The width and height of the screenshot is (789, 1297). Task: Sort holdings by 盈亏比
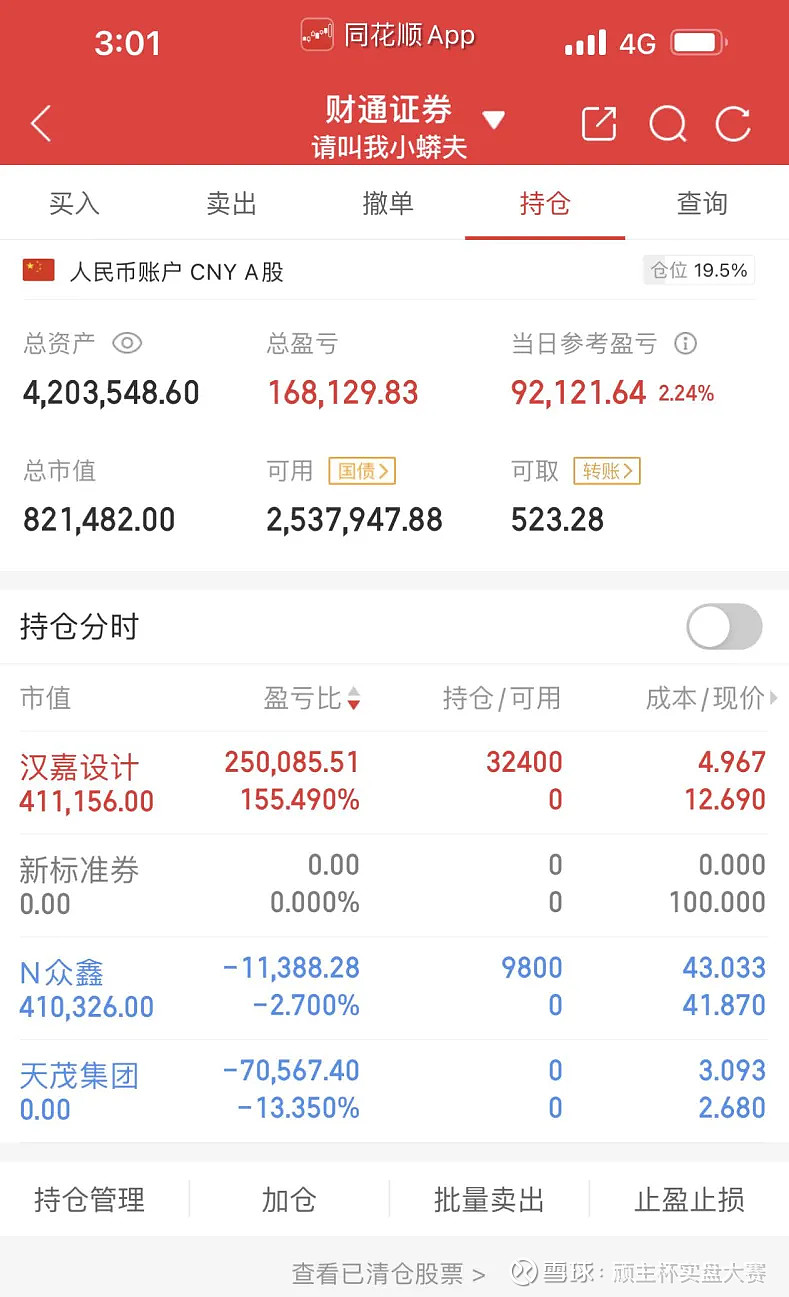(312, 698)
